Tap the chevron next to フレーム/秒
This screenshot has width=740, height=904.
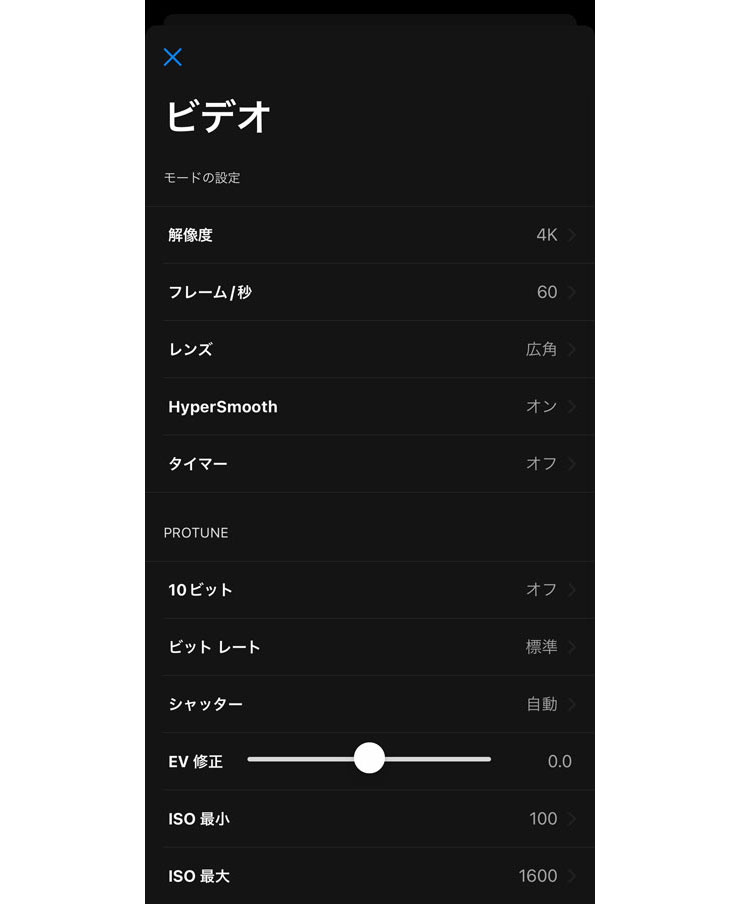click(x=573, y=292)
